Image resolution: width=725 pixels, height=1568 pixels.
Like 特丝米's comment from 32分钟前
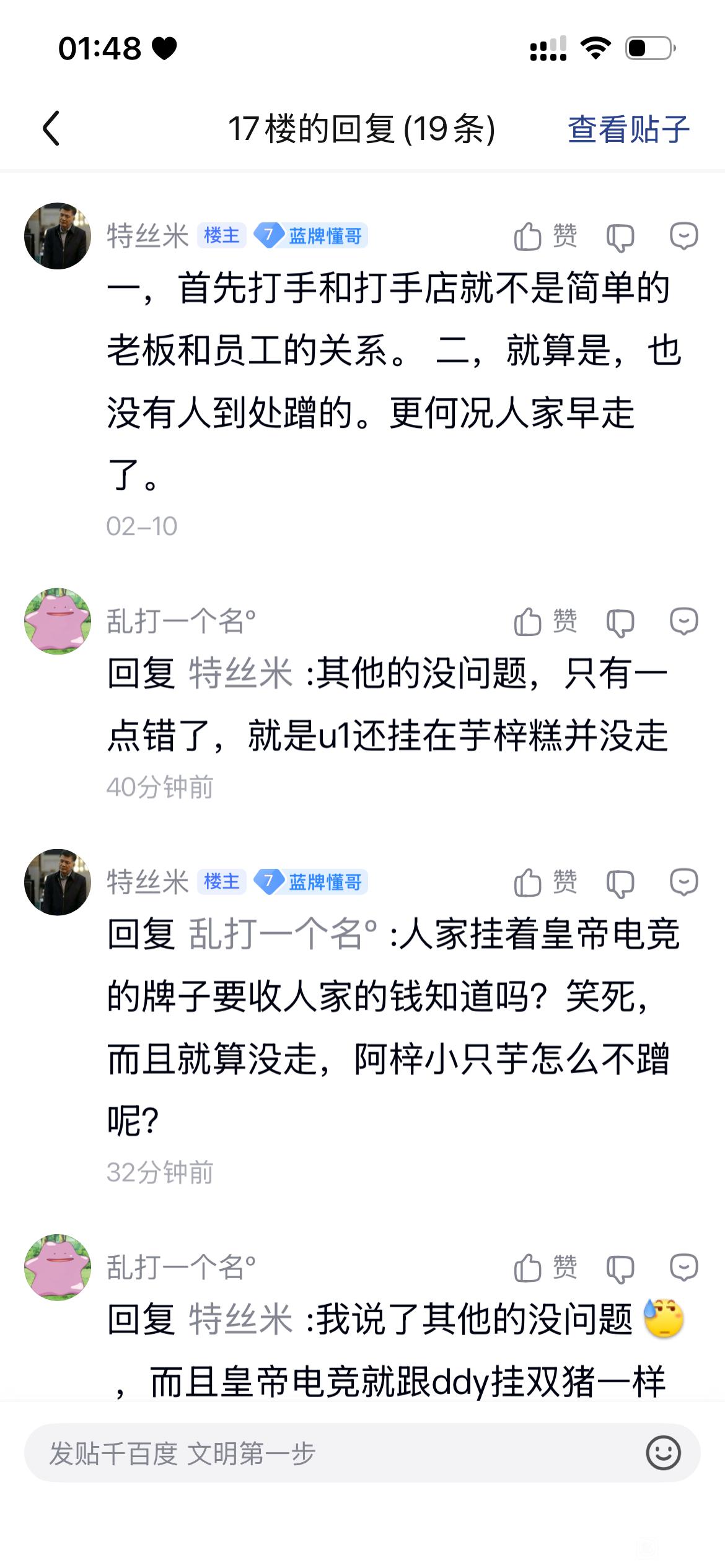[x=545, y=882]
